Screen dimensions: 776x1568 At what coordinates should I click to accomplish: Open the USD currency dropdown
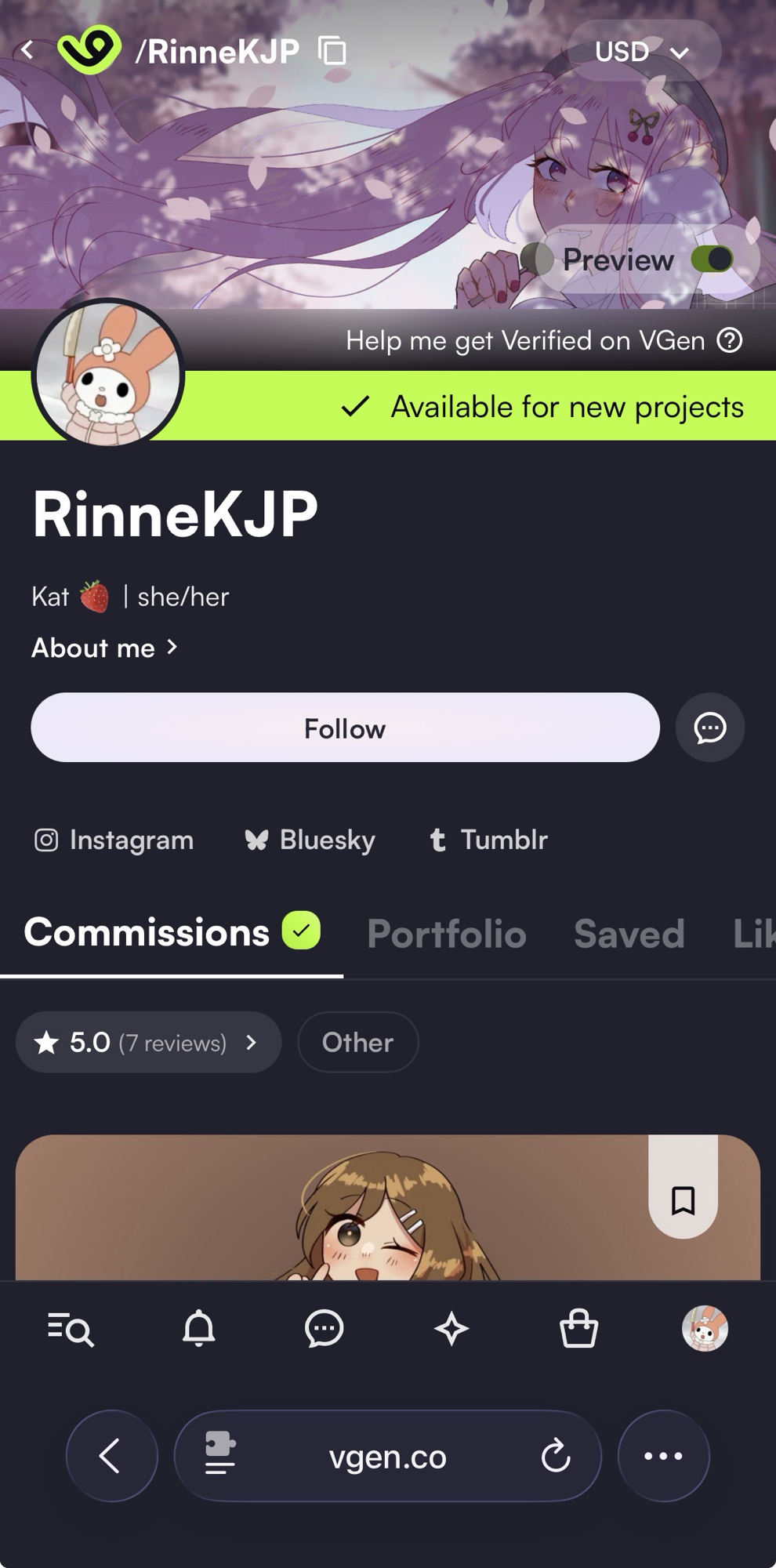tap(643, 52)
